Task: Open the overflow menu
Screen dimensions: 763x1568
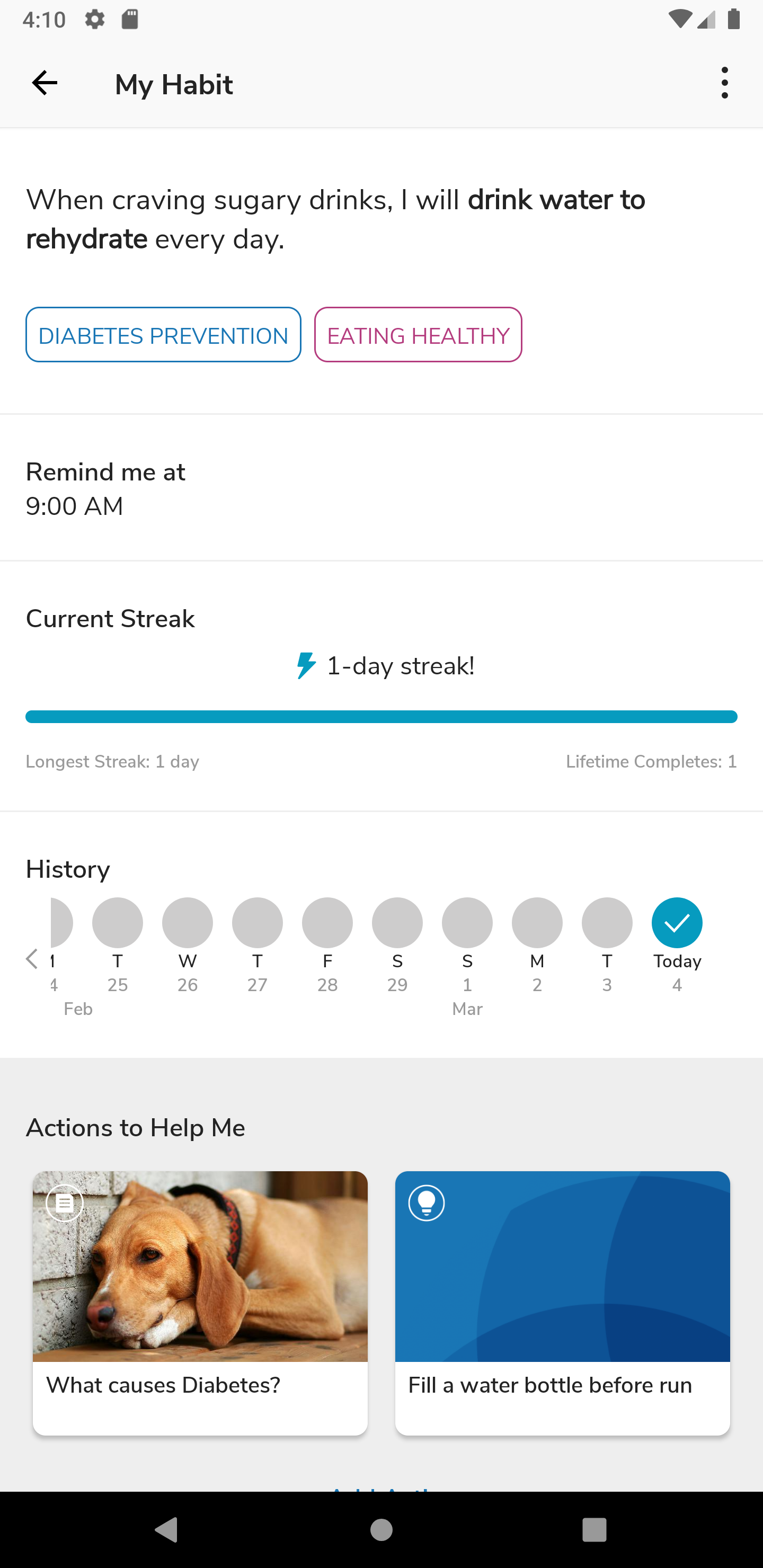Action: [x=724, y=83]
